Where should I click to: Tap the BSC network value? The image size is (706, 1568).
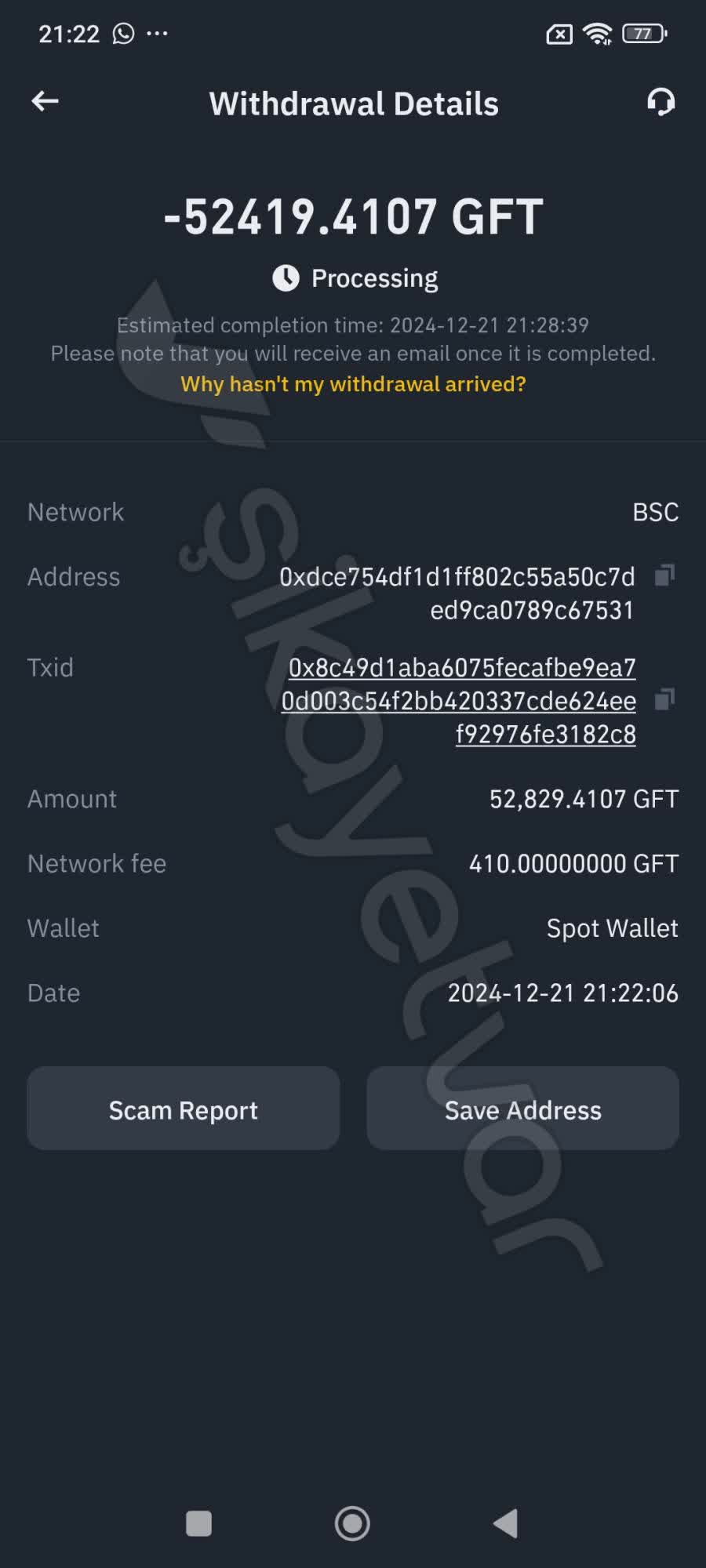655,512
